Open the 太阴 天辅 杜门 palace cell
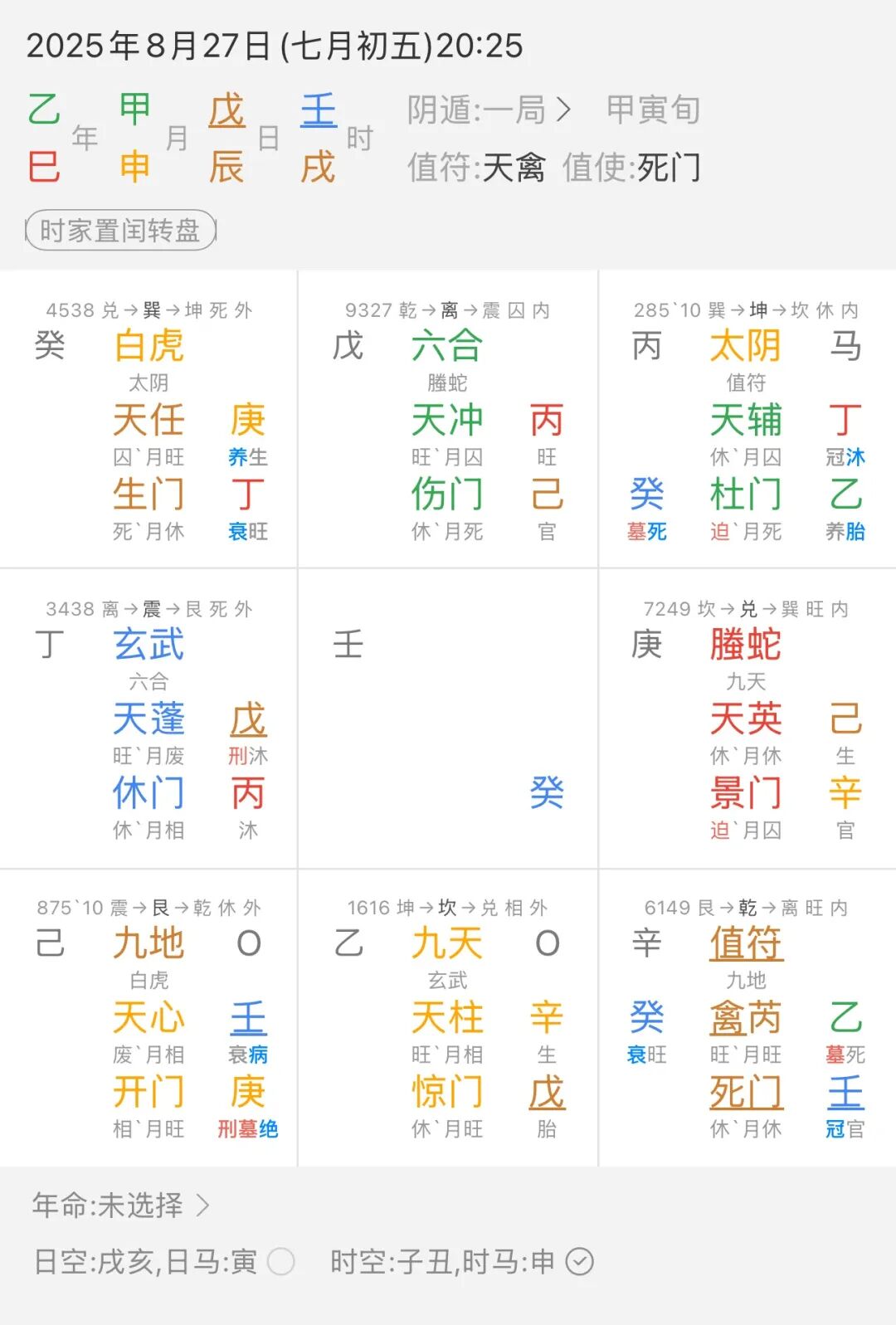The width and height of the screenshot is (896, 1325). coord(747,420)
